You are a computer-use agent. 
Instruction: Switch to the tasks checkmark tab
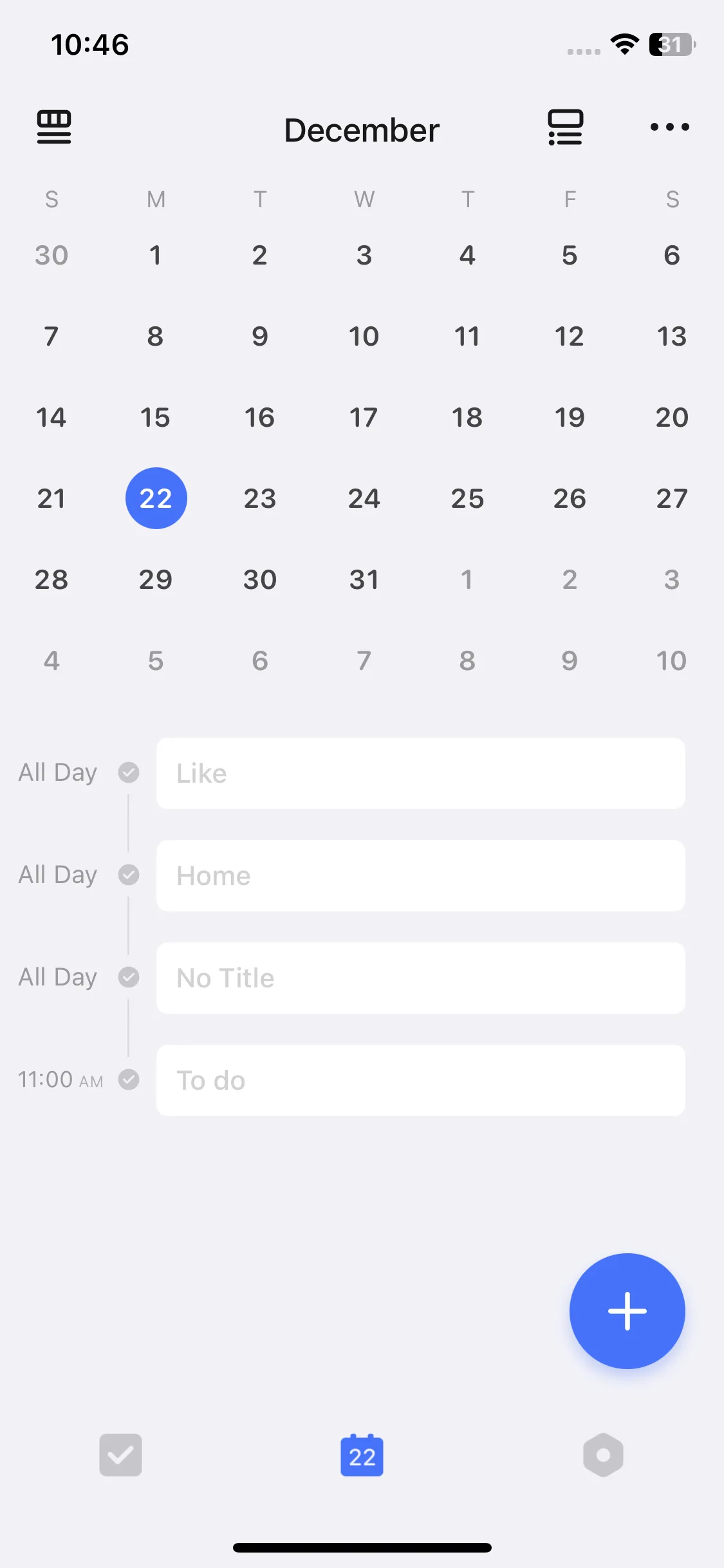pos(120,1455)
